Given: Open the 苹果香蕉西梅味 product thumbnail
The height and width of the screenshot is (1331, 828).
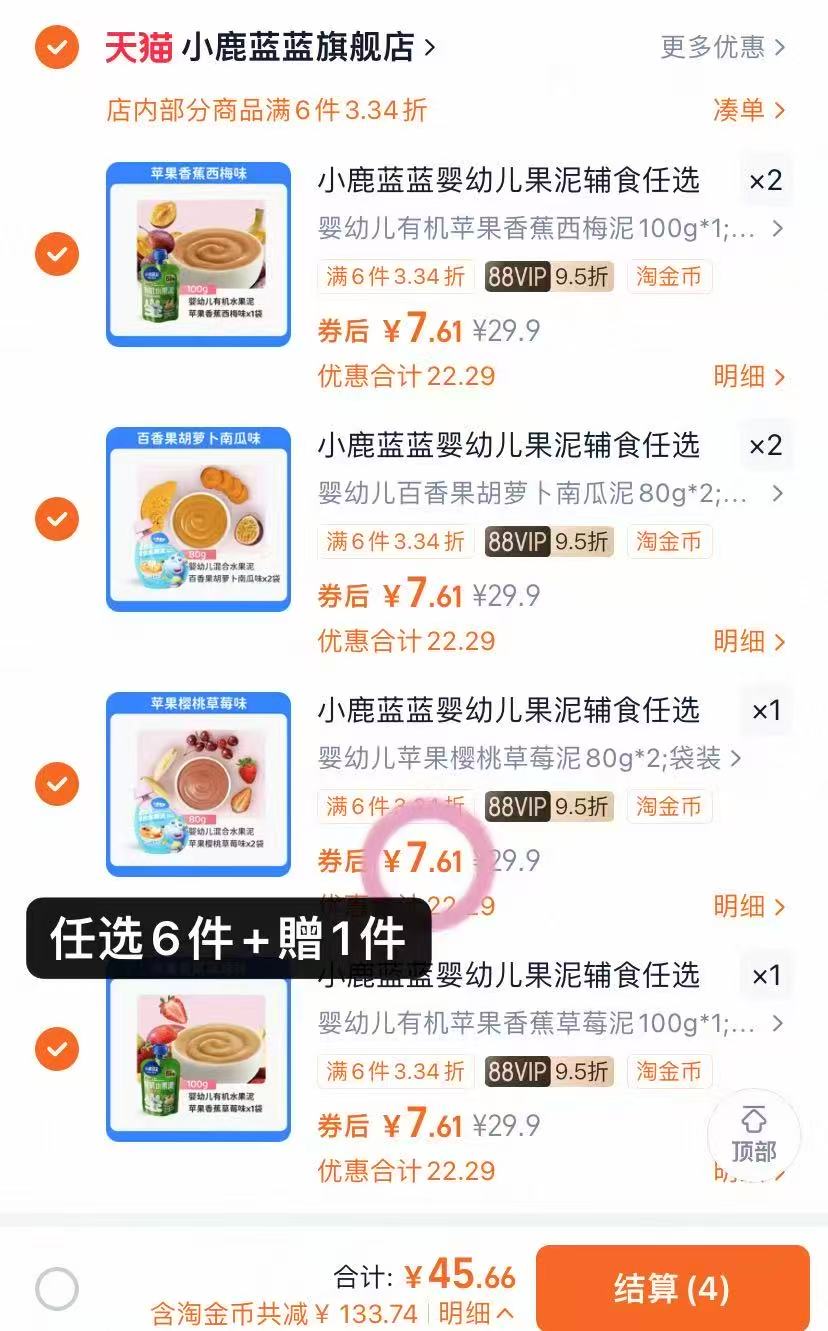Looking at the screenshot, I should tap(197, 249).
